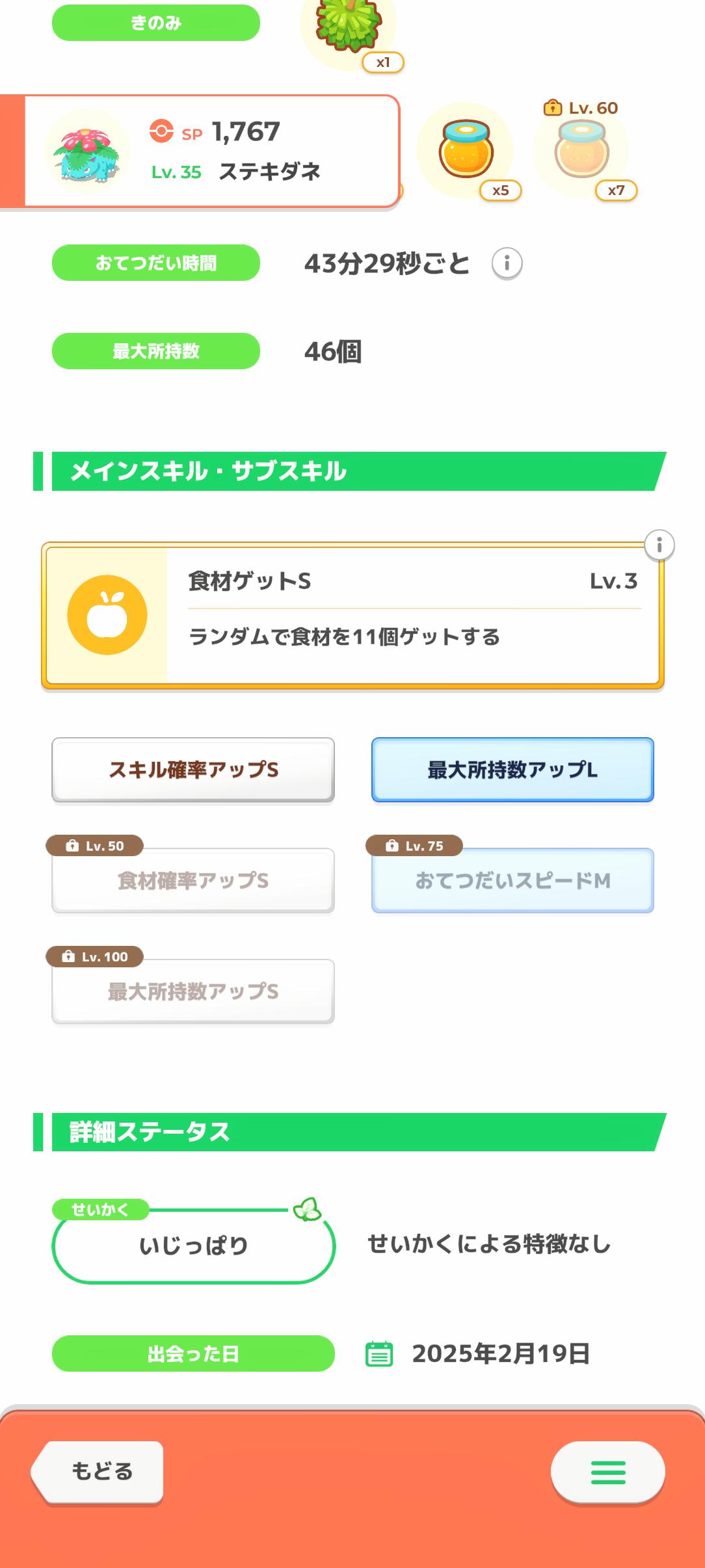The height and width of the screenshot is (1568, 705).
Task: Tap the 最大所持数アップL sub skill
Action: tap(512, 770)
